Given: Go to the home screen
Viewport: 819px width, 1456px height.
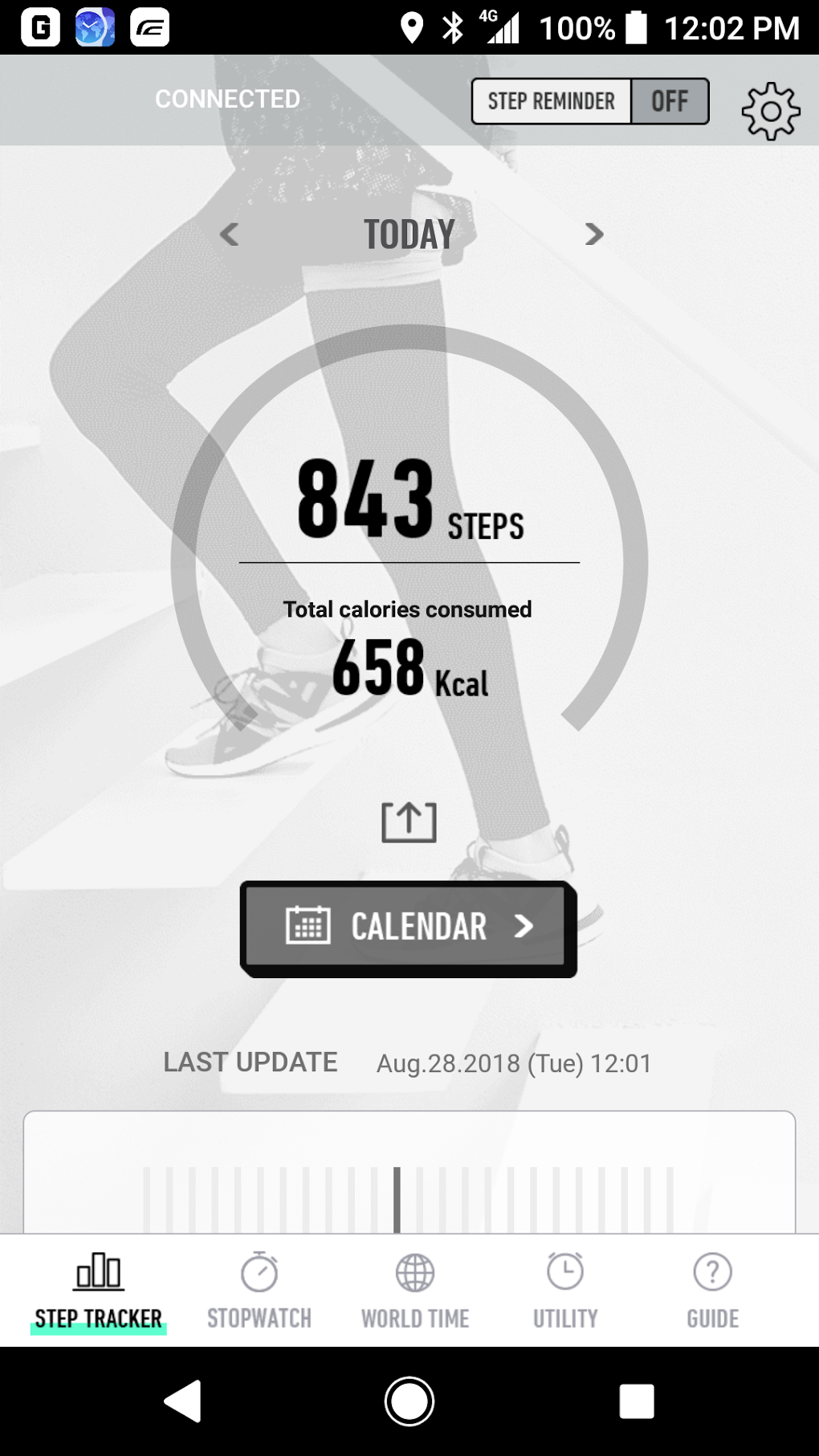Looking at the screenshot, I should 409,1401.
